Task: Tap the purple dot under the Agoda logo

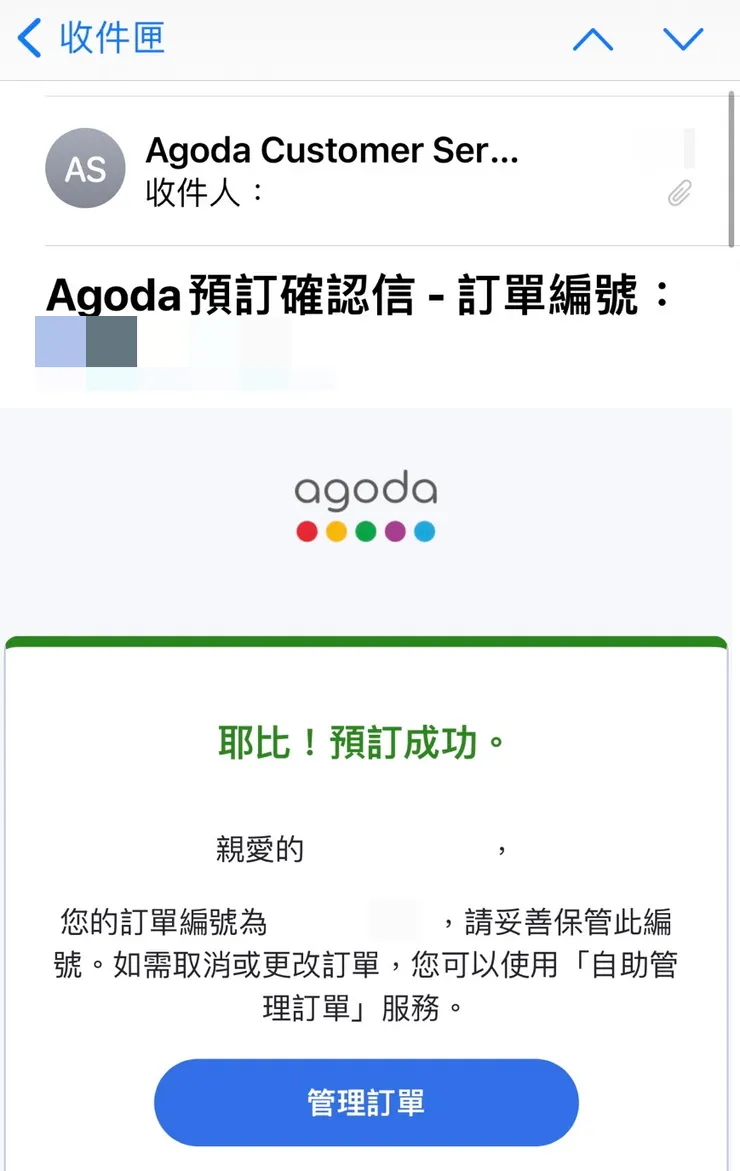Action: [x=395, y=531]
